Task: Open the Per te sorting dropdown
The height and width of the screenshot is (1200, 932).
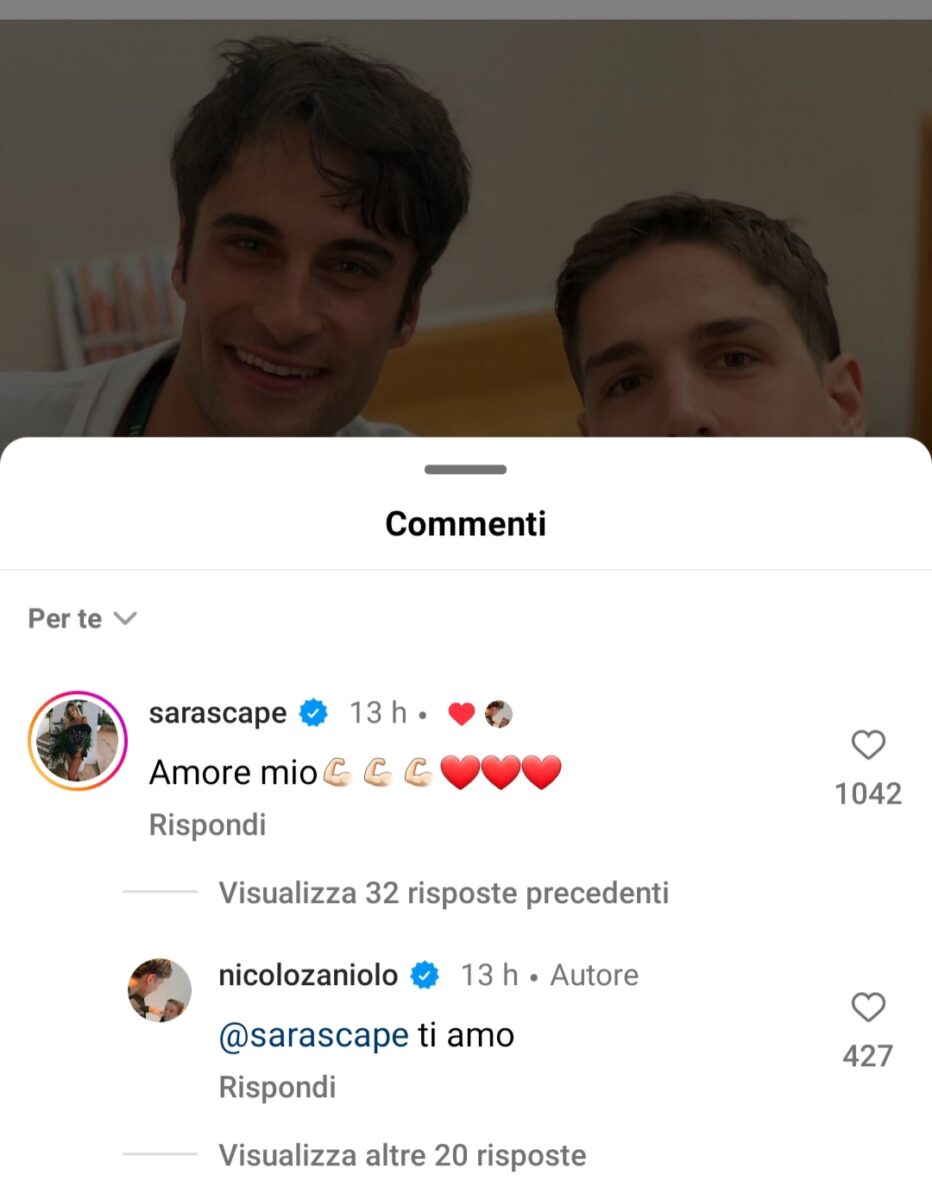Action: click(82, 619)
